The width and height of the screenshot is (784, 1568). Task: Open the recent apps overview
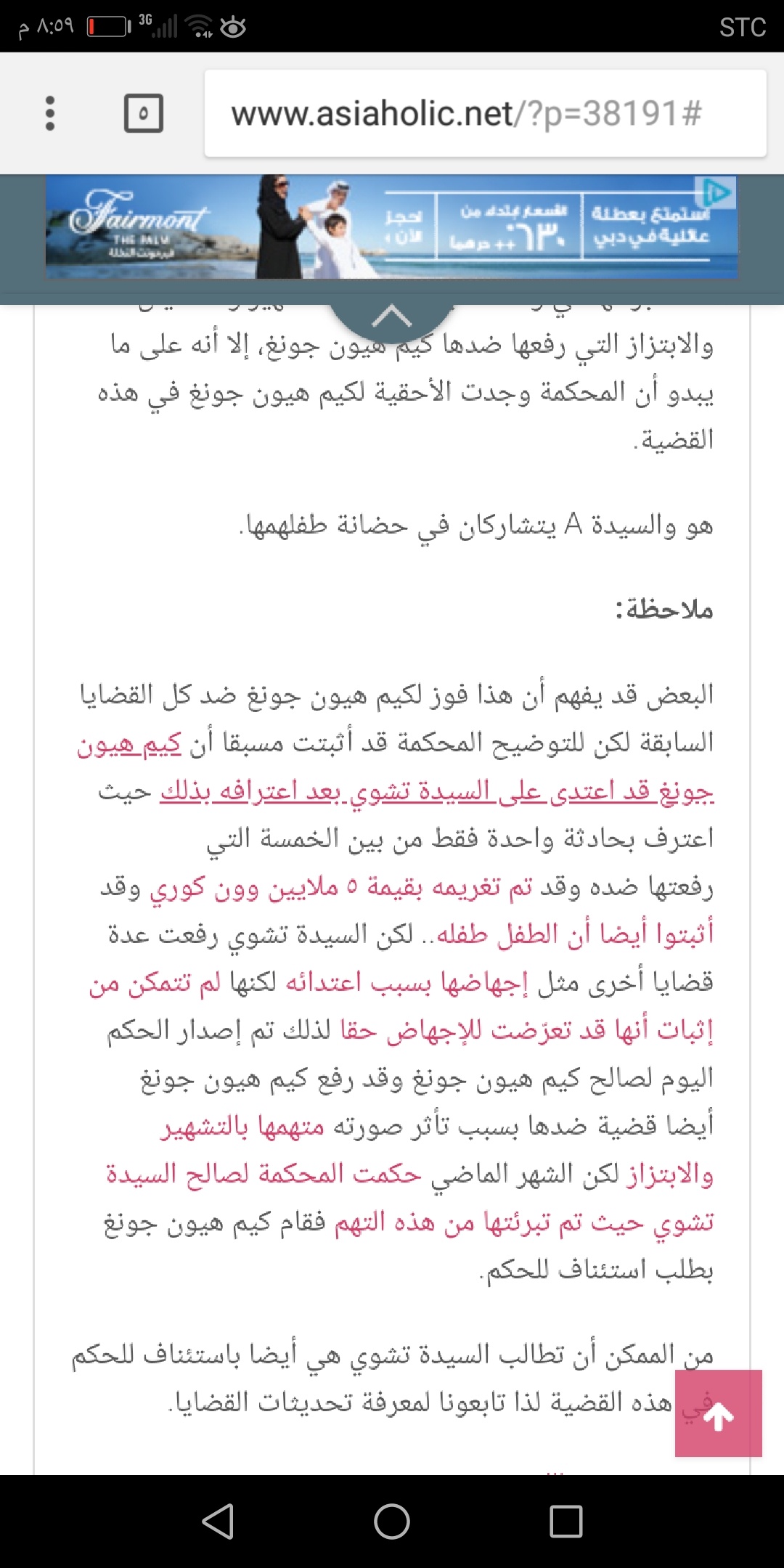(x=565, y=1521)
